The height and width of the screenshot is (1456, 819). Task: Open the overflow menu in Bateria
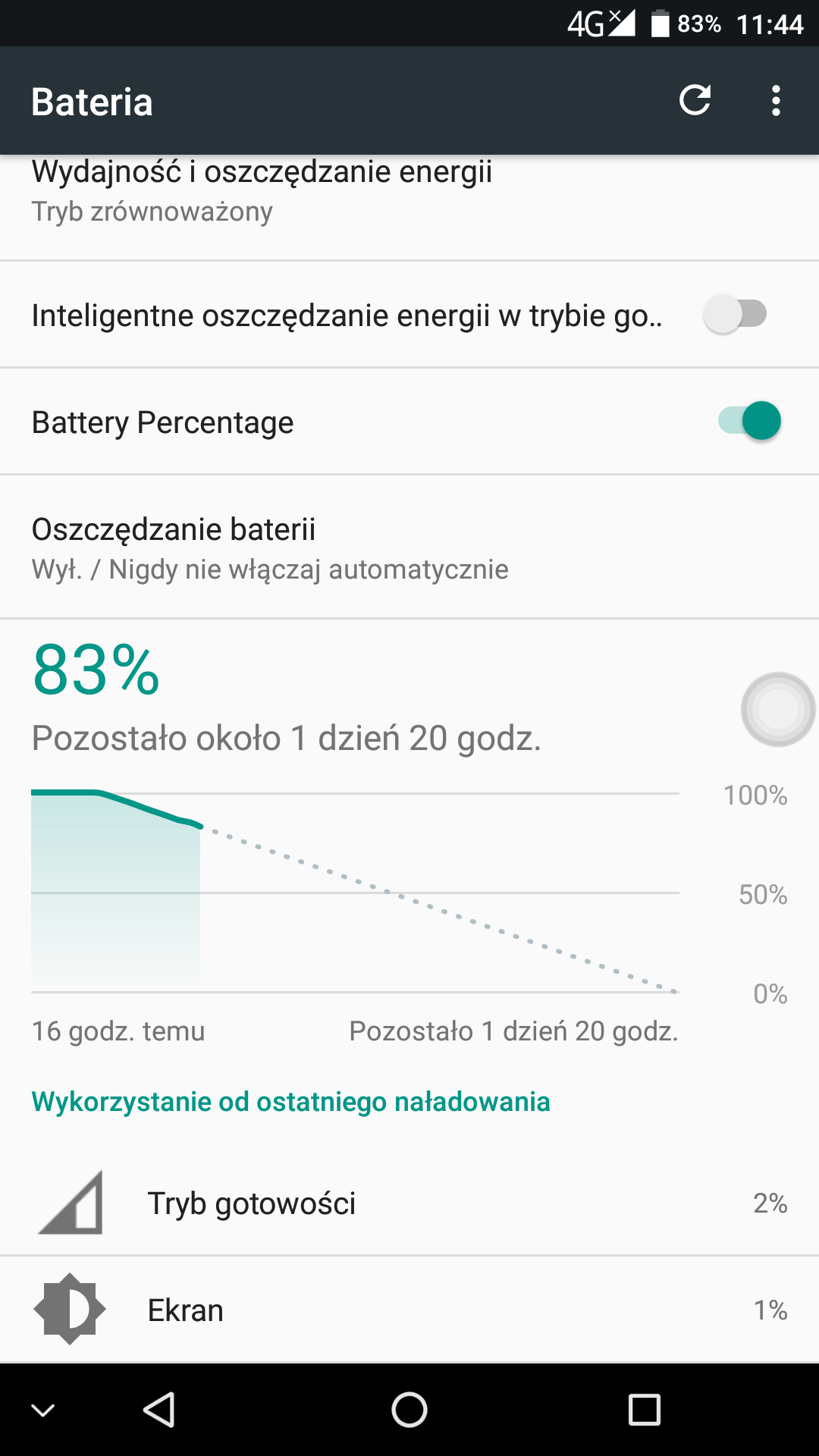point(775,101)
